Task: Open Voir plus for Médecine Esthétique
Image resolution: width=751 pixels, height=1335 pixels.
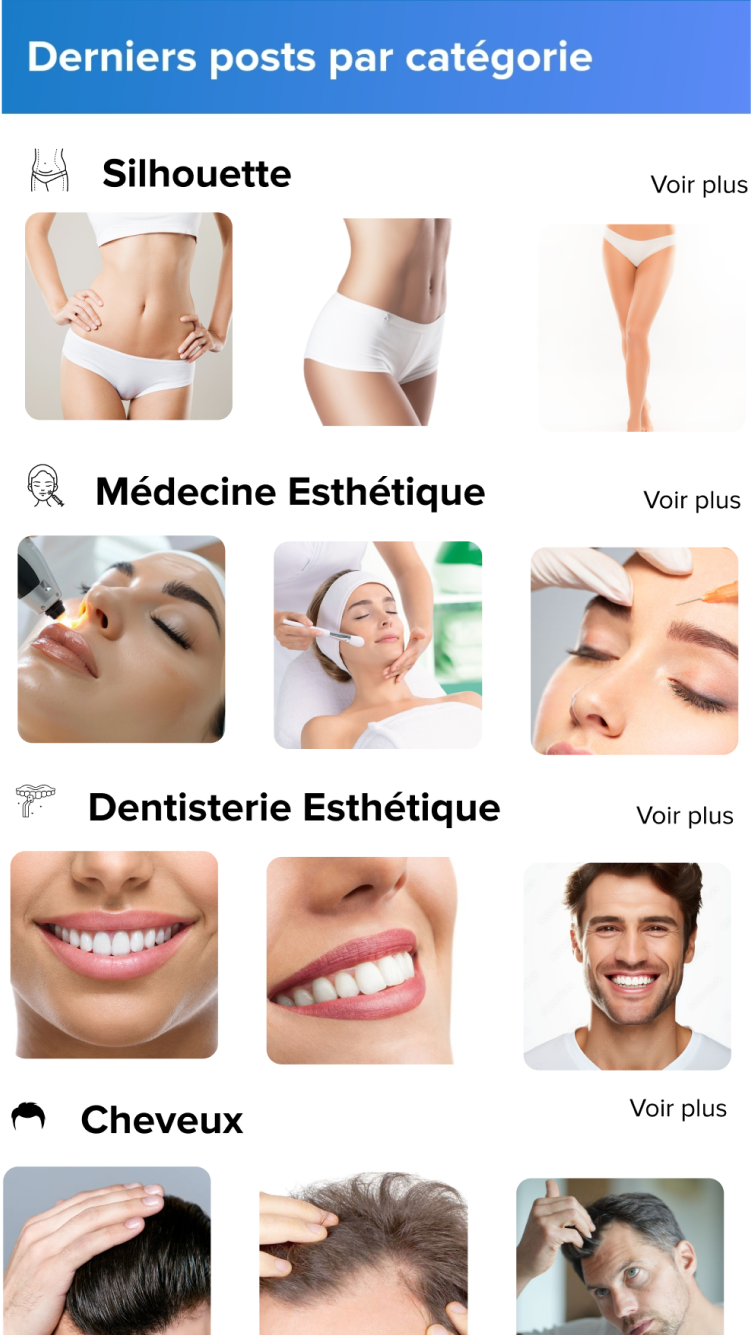Action: point(692,501)
